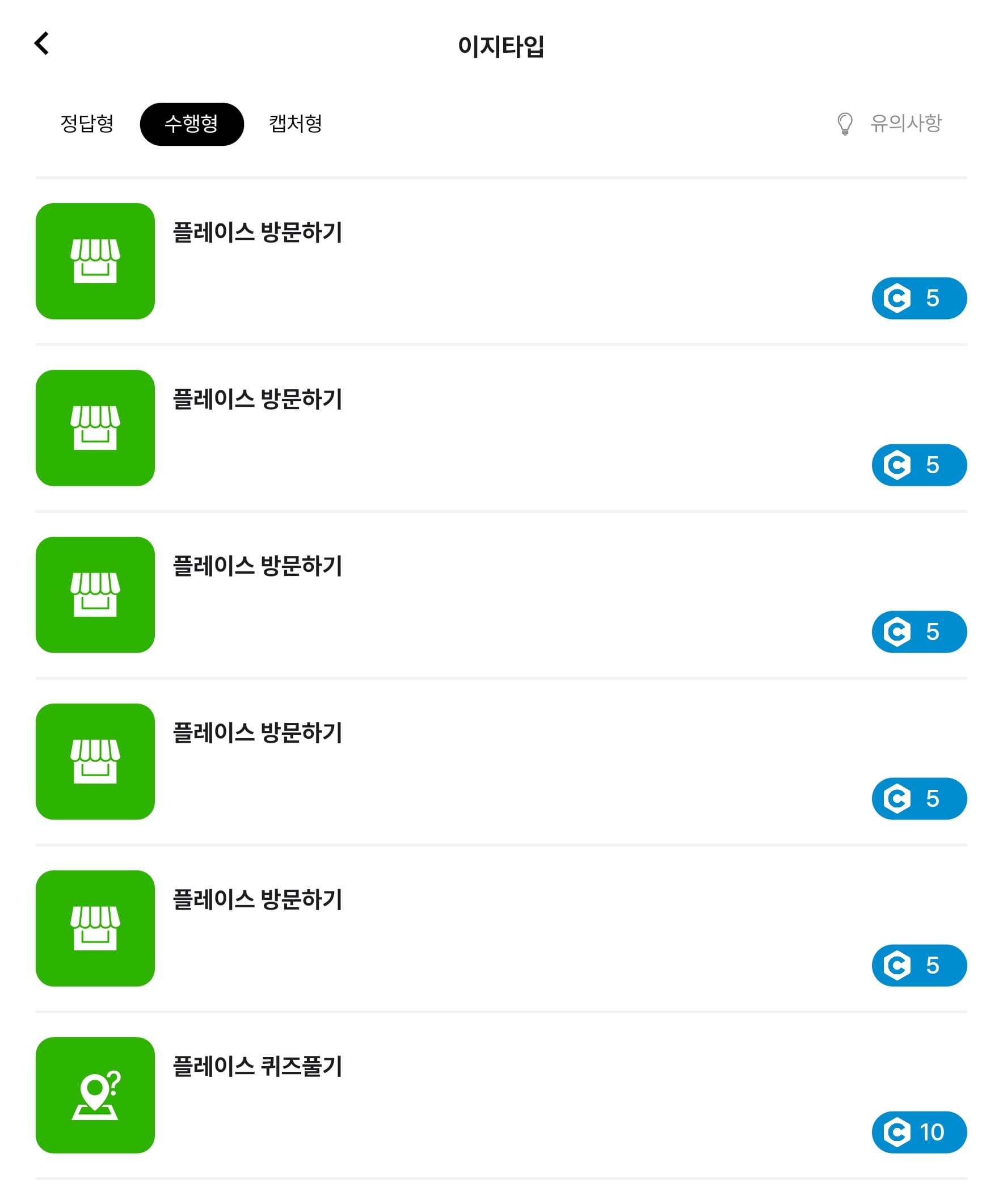This screenshot has width=1003, height=1204.
Task: Click the third 플레이스 방문하기 store icon
Action: point(95,595)
